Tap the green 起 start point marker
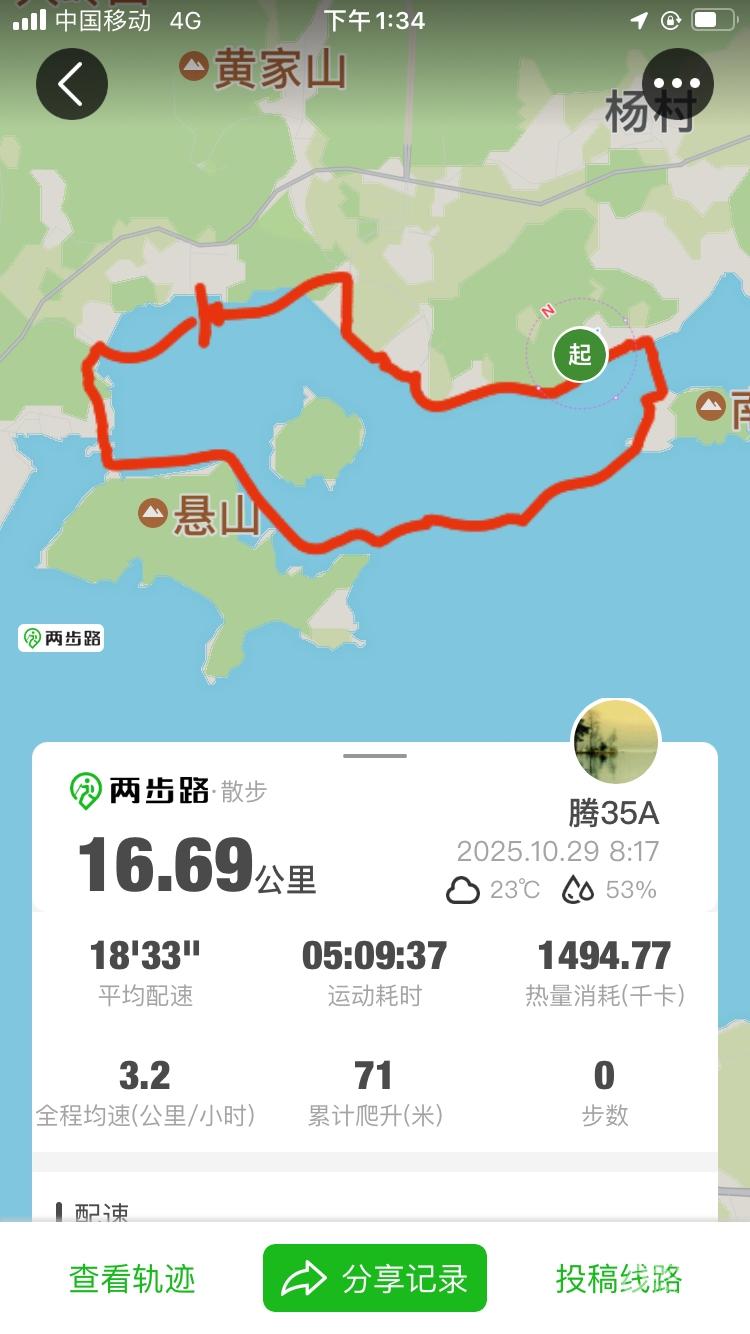 tap(580, 354)
